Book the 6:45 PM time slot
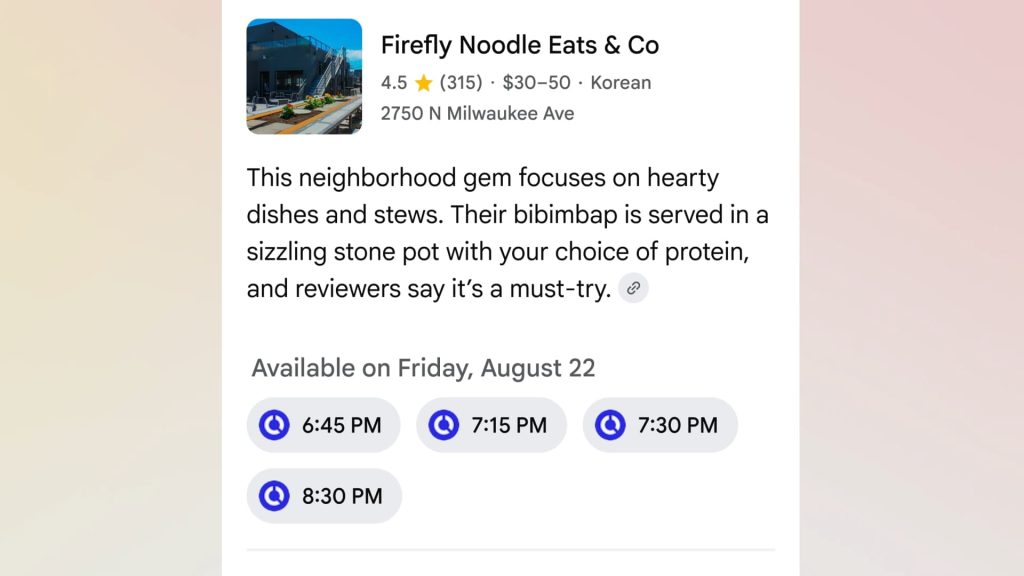The width and height of the screenshot is (1024, 576). point(323,425)
